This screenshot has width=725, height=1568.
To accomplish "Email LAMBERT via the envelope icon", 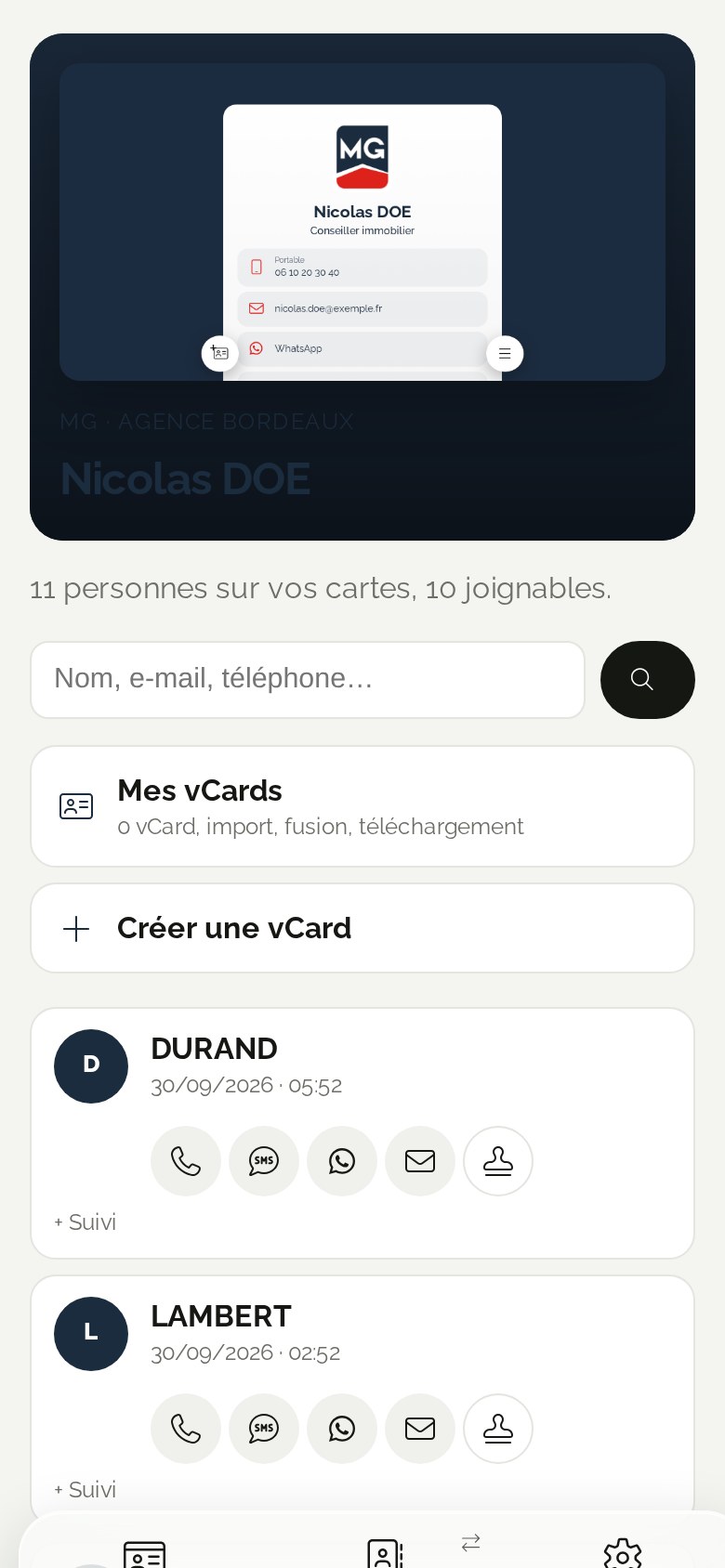I will (420, 1429).
